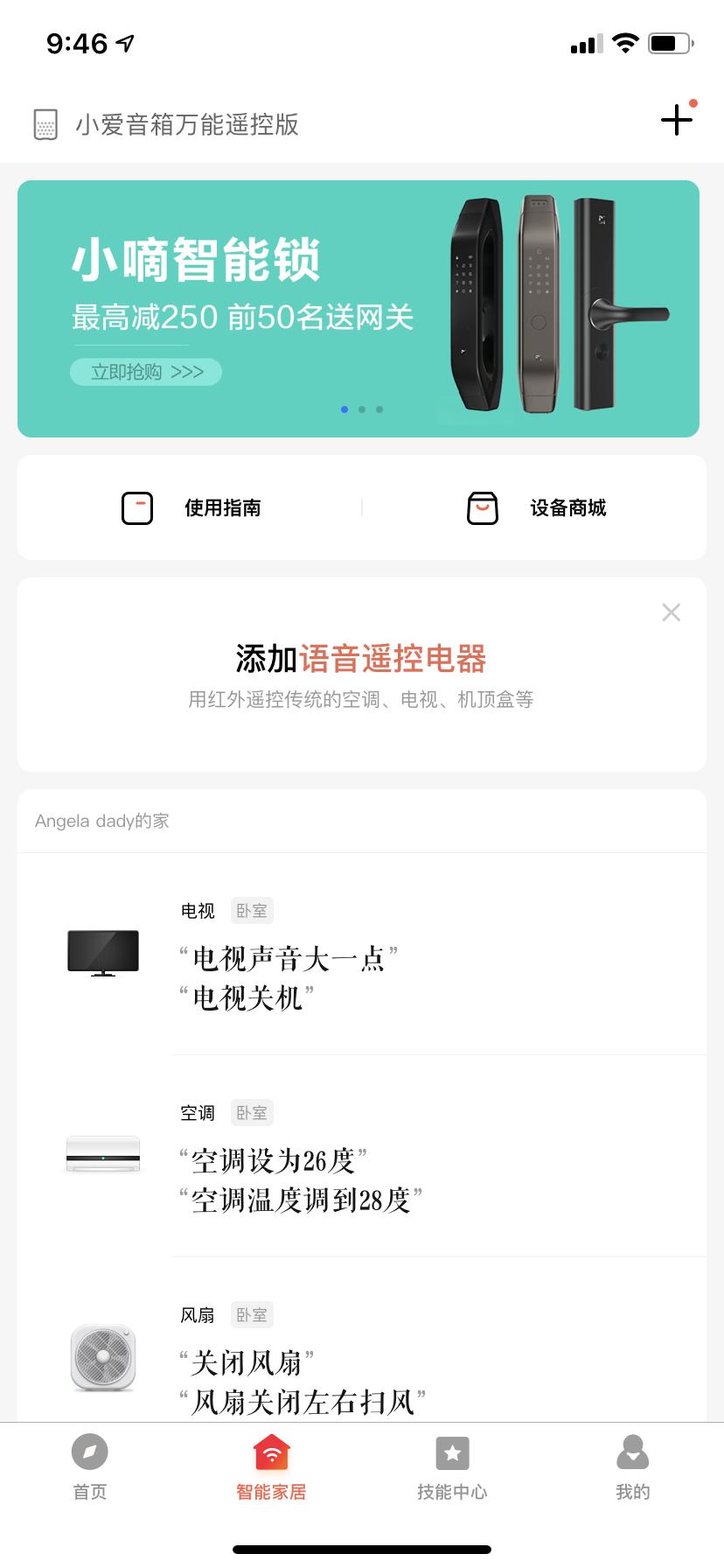Expand the Angela dady的家 section
Image resolution: width=724 pixels, height=1568 pixels.
click(x=102, y=821)
